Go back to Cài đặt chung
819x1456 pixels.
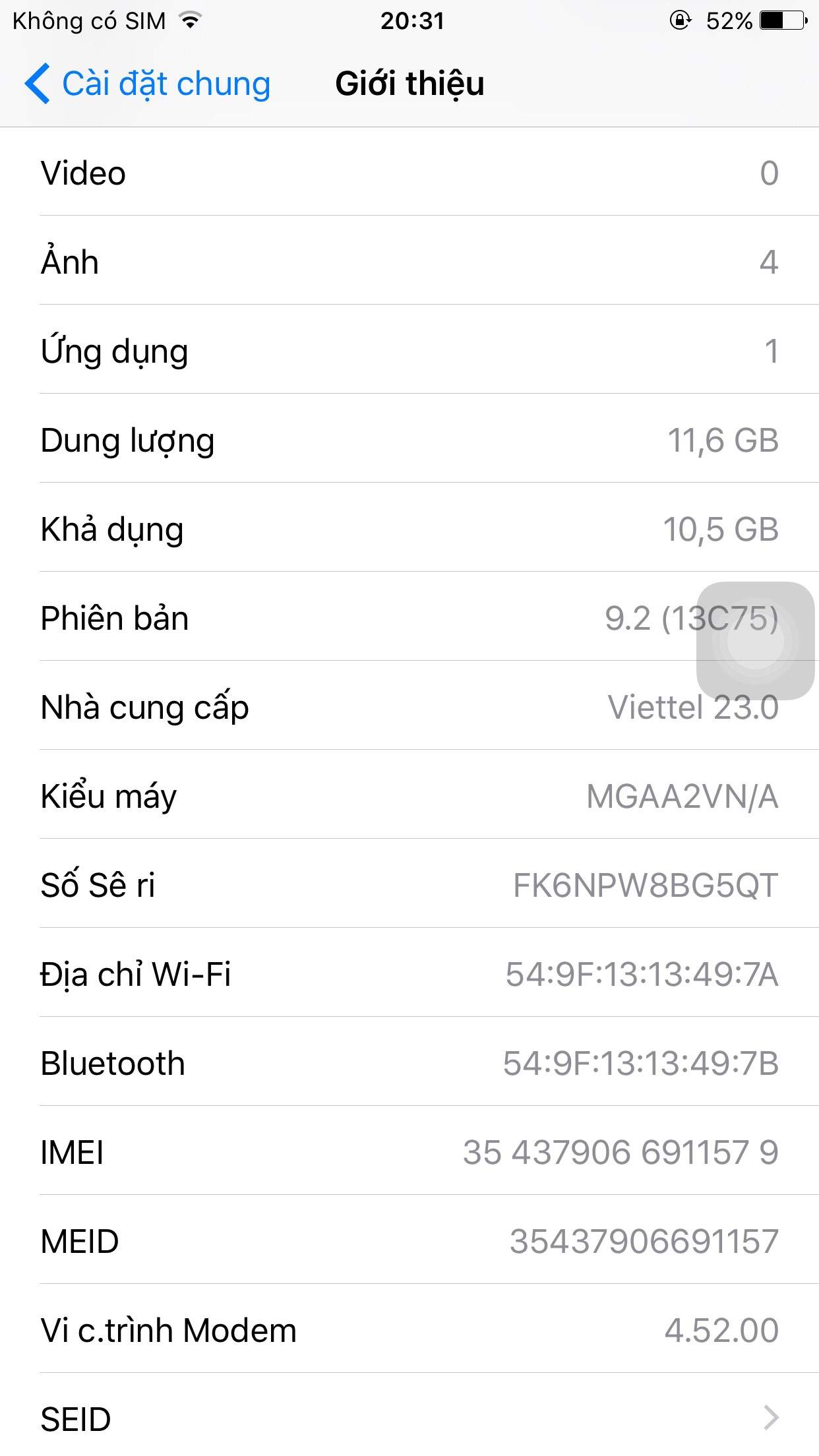point(146,84)
